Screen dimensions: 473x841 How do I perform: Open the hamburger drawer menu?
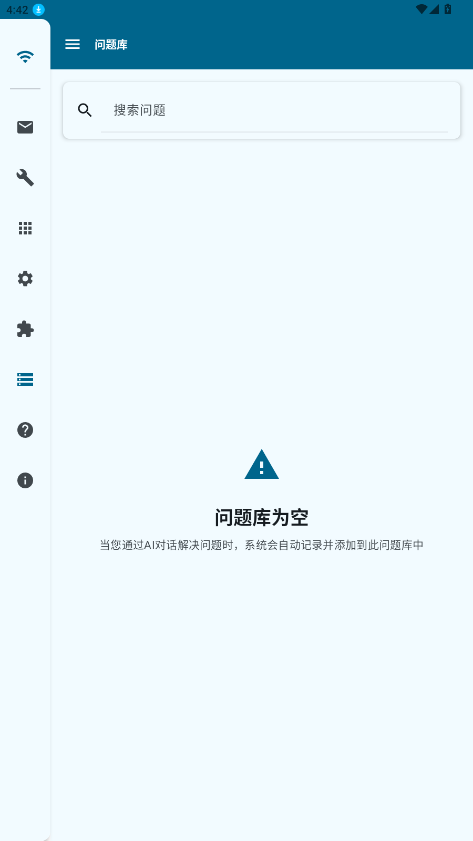72,45
